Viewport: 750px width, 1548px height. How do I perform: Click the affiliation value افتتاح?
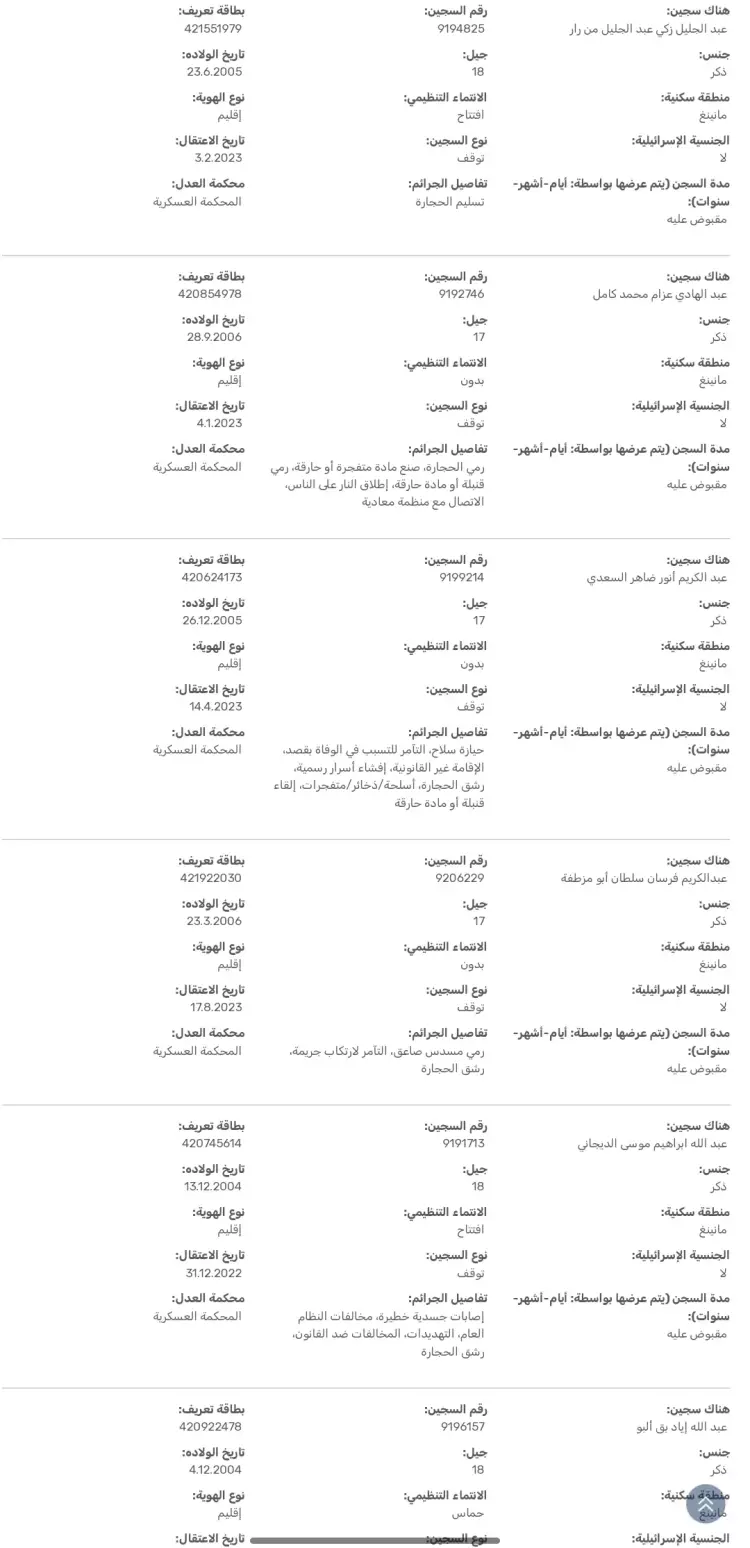(470, 115)
